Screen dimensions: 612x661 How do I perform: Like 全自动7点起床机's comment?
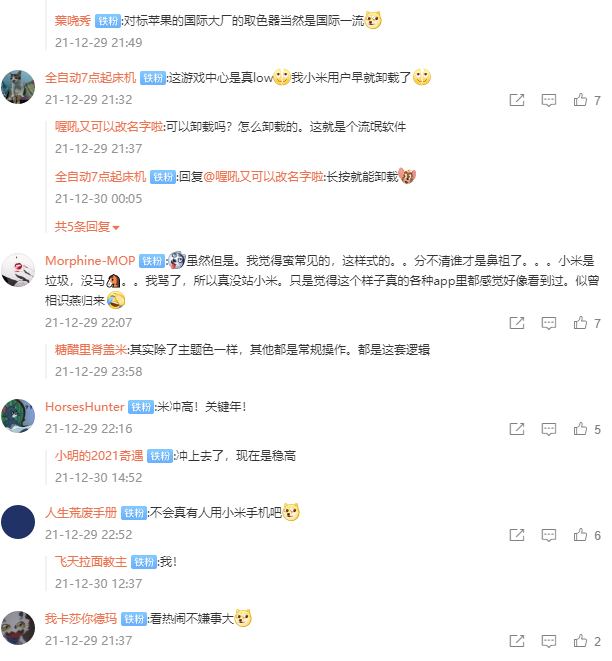(581, 100)
